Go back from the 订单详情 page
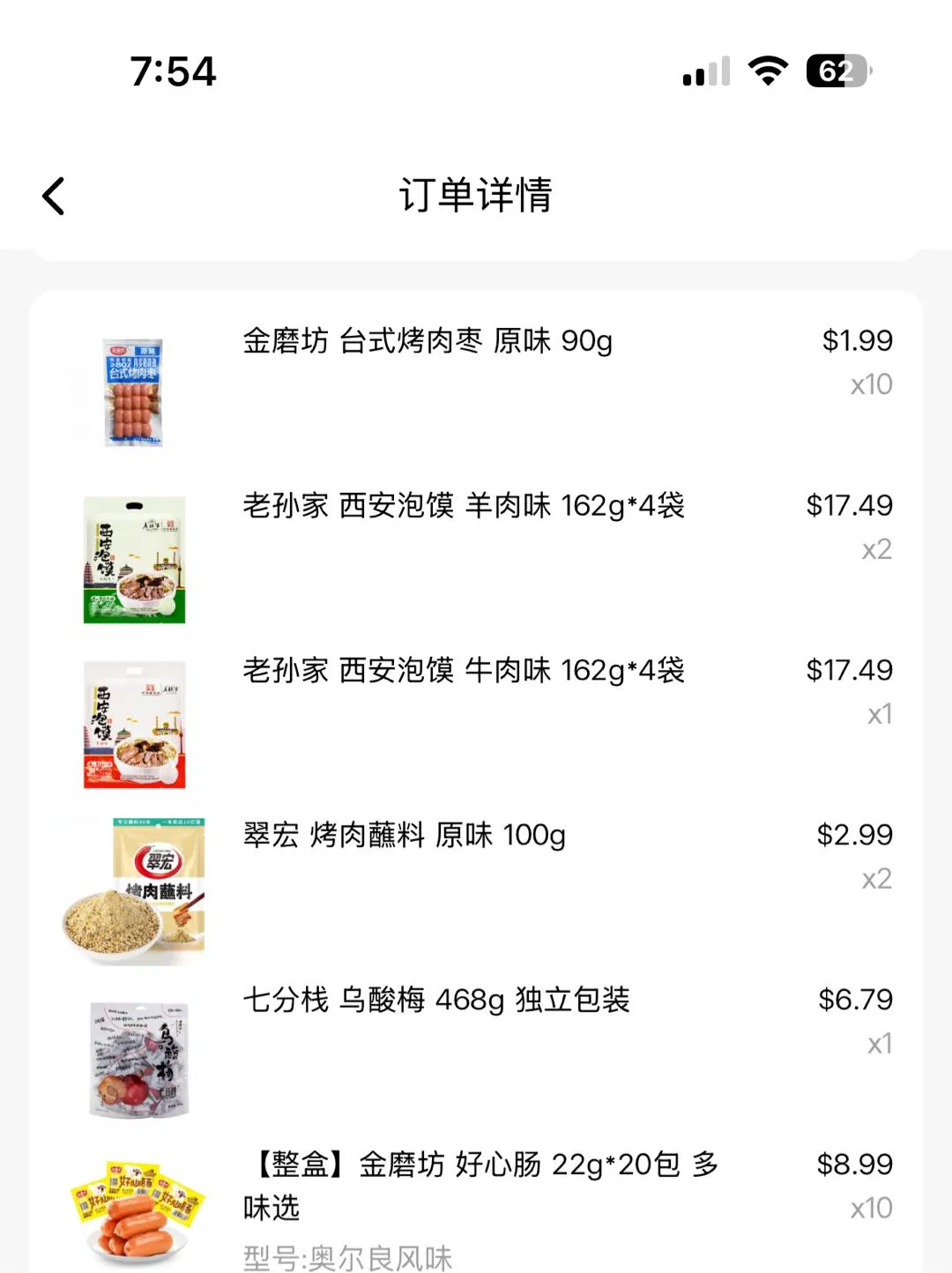This screenshot has width=952, height=1273. (x=54, y=196)
